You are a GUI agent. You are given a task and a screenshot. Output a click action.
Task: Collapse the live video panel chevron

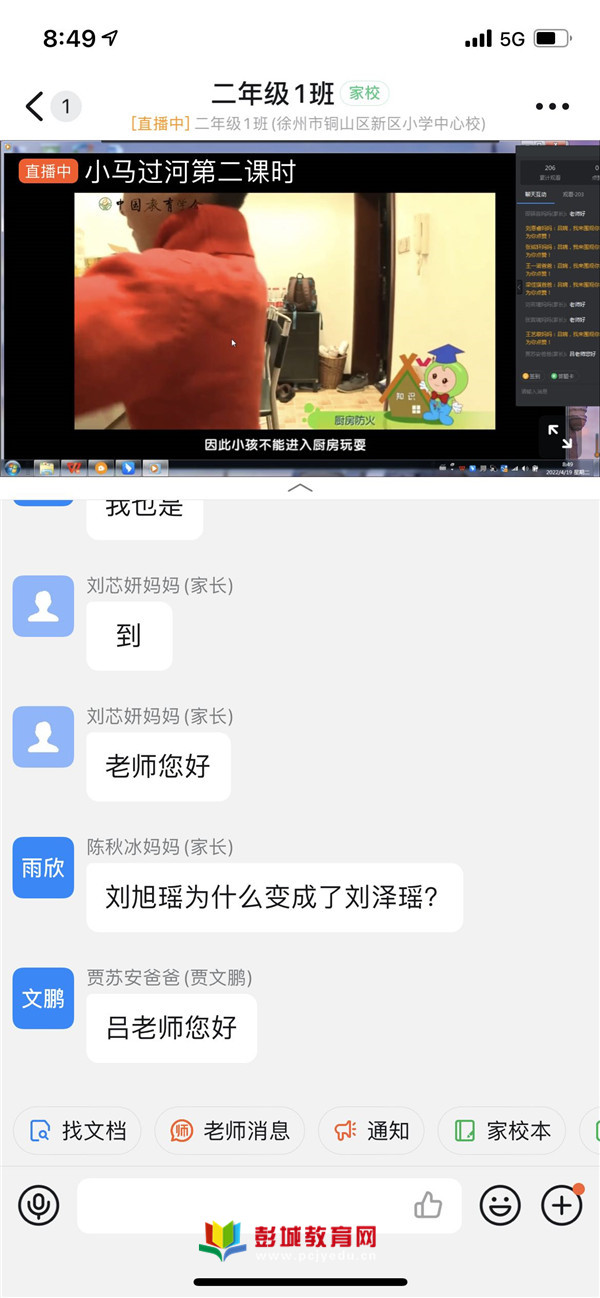(x=300, y=488)
